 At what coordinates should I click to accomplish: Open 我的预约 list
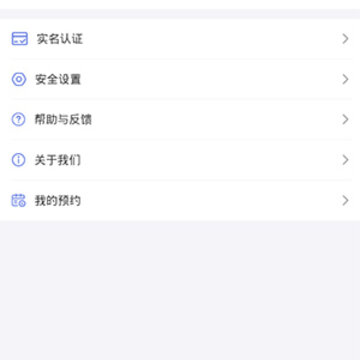click(180, 200)
